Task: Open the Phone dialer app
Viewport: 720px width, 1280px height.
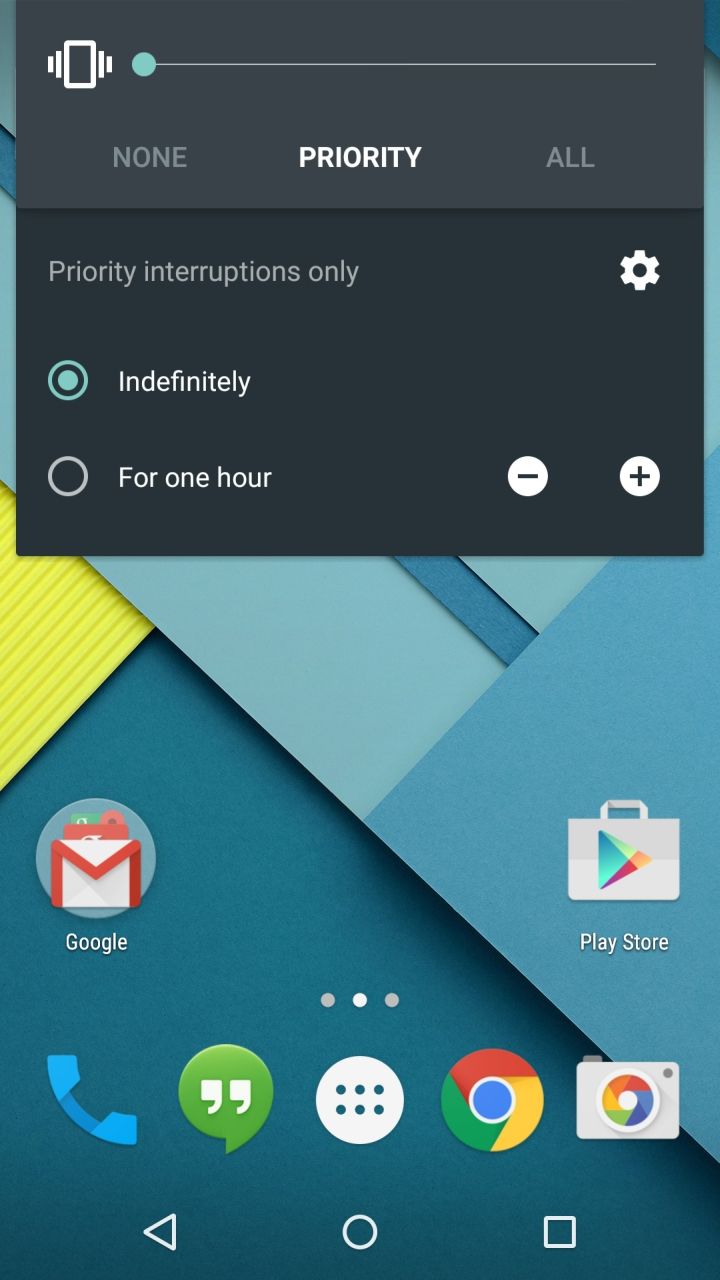Action: click(92, 1100)
